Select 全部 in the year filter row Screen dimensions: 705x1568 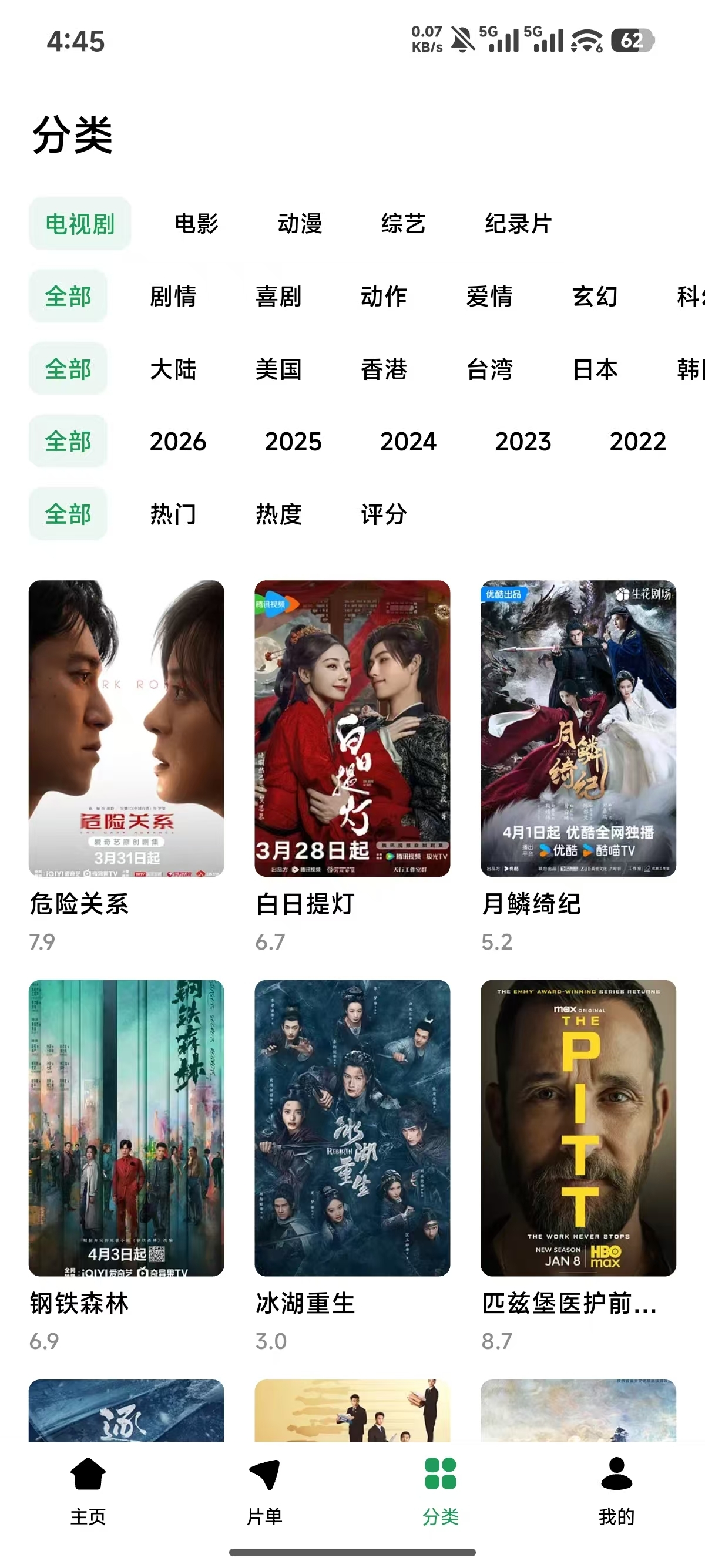[x=68, y=442]
